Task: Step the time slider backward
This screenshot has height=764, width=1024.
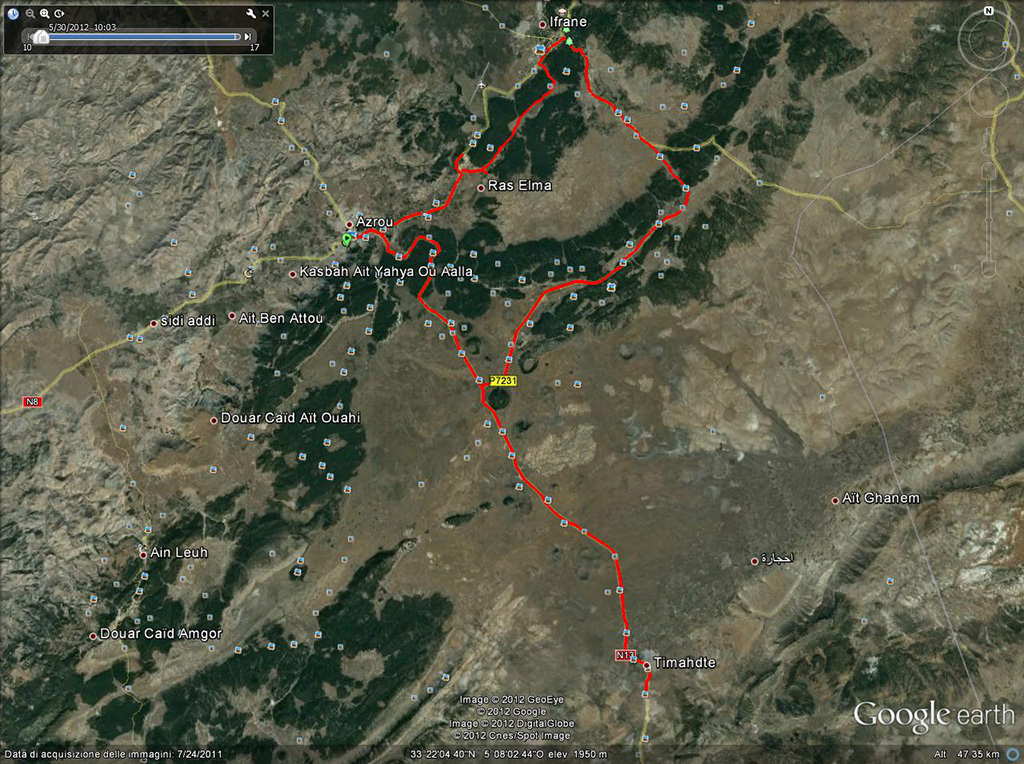Action: tap(27, 37)
